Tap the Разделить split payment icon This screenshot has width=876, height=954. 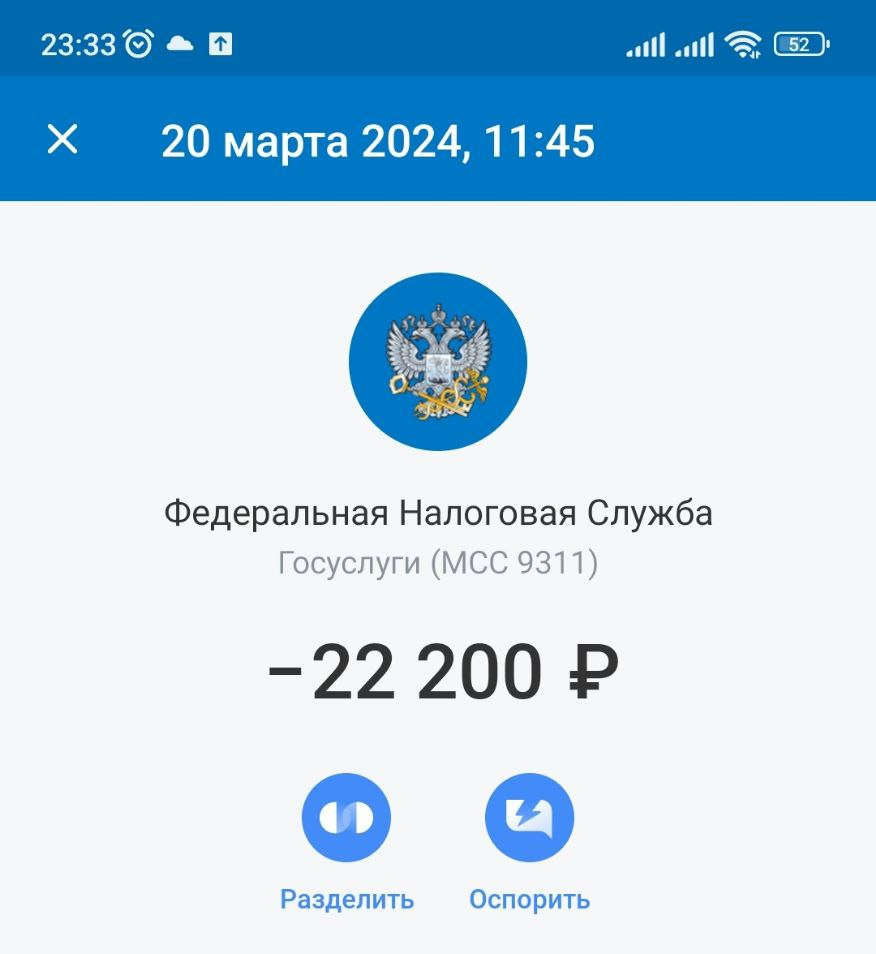[x=346, y=816]
